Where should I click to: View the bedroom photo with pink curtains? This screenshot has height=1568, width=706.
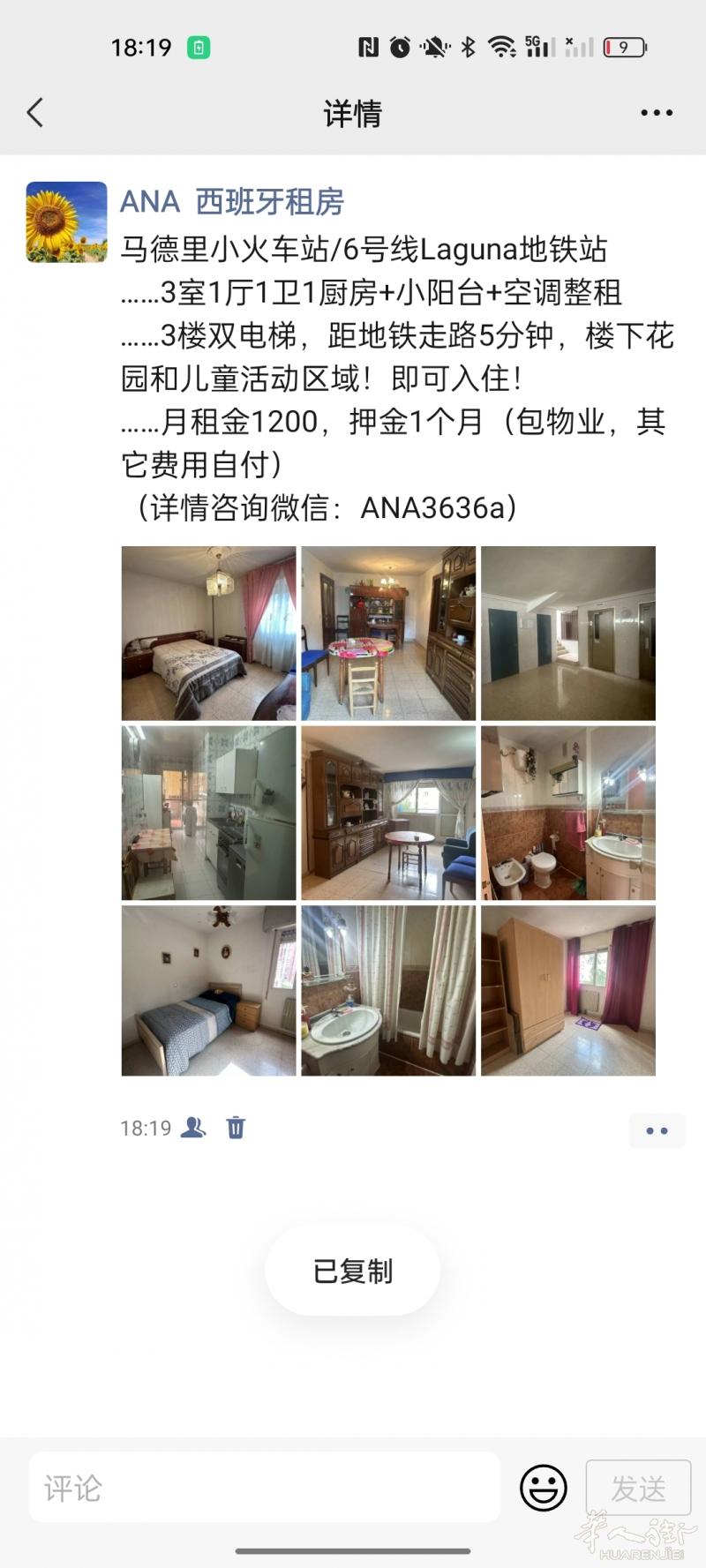209,634
